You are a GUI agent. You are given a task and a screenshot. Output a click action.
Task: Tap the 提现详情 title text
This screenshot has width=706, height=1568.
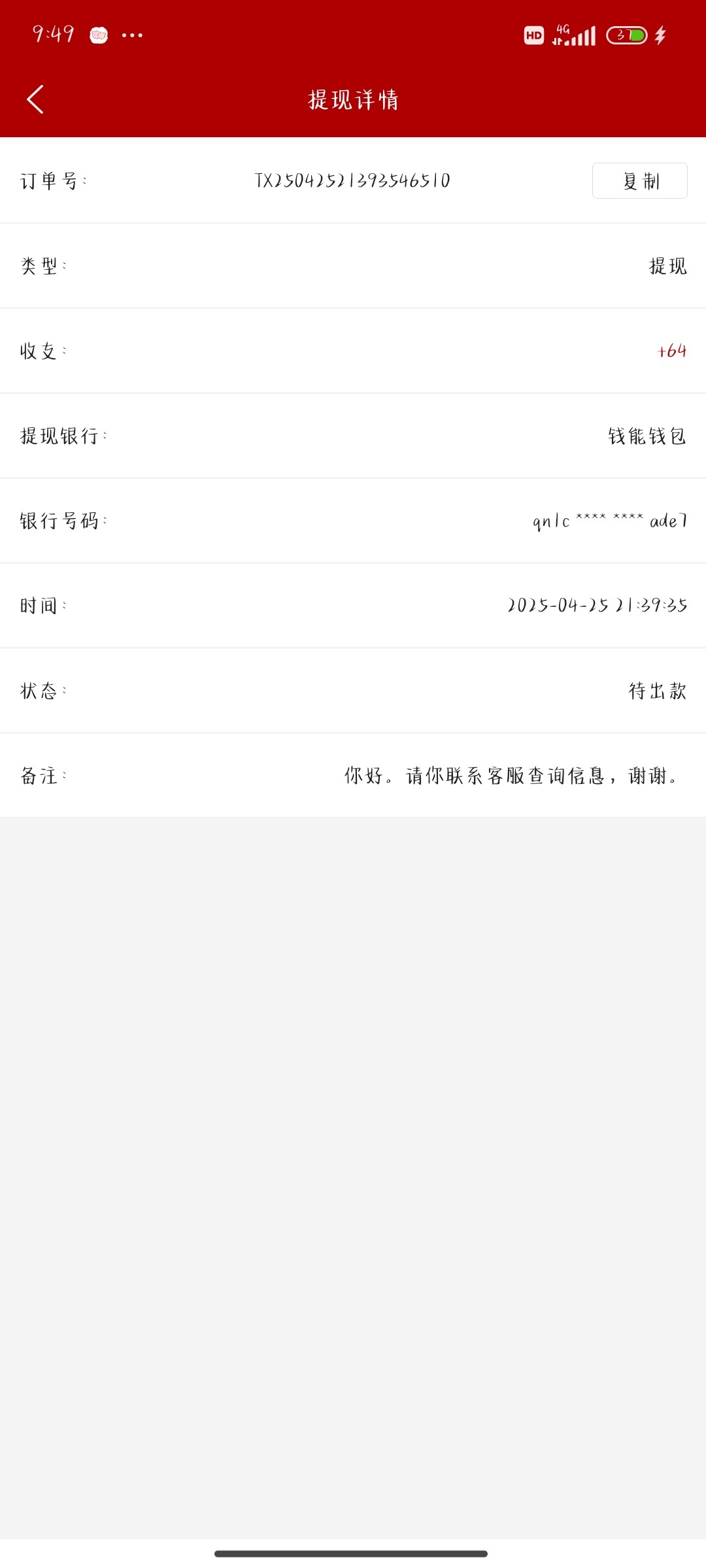point(353,99)
